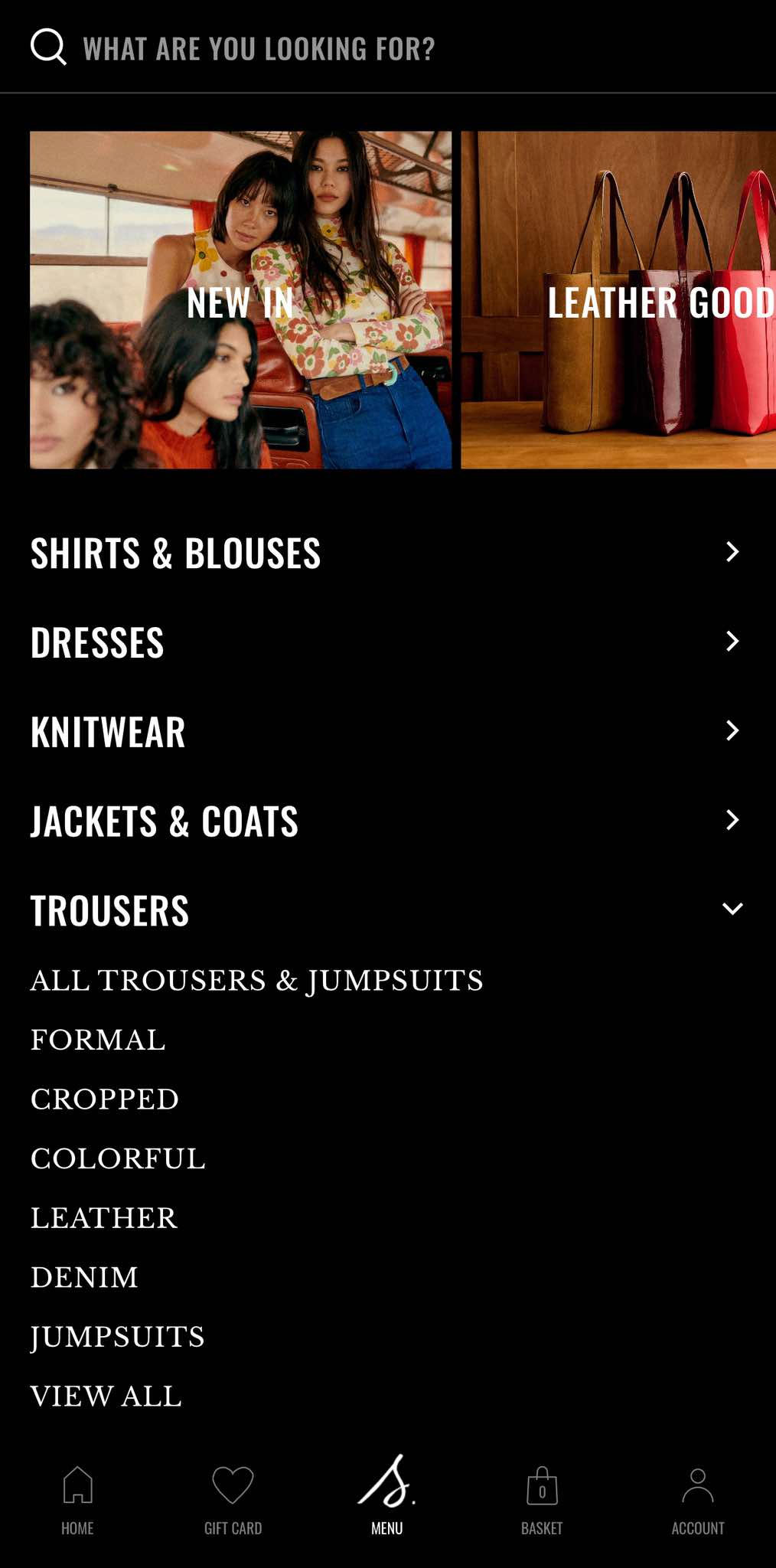Select the DENIM trousers subcategory
The height and width of the screenshot is (1568, 776).
[x=83, y=1276]
